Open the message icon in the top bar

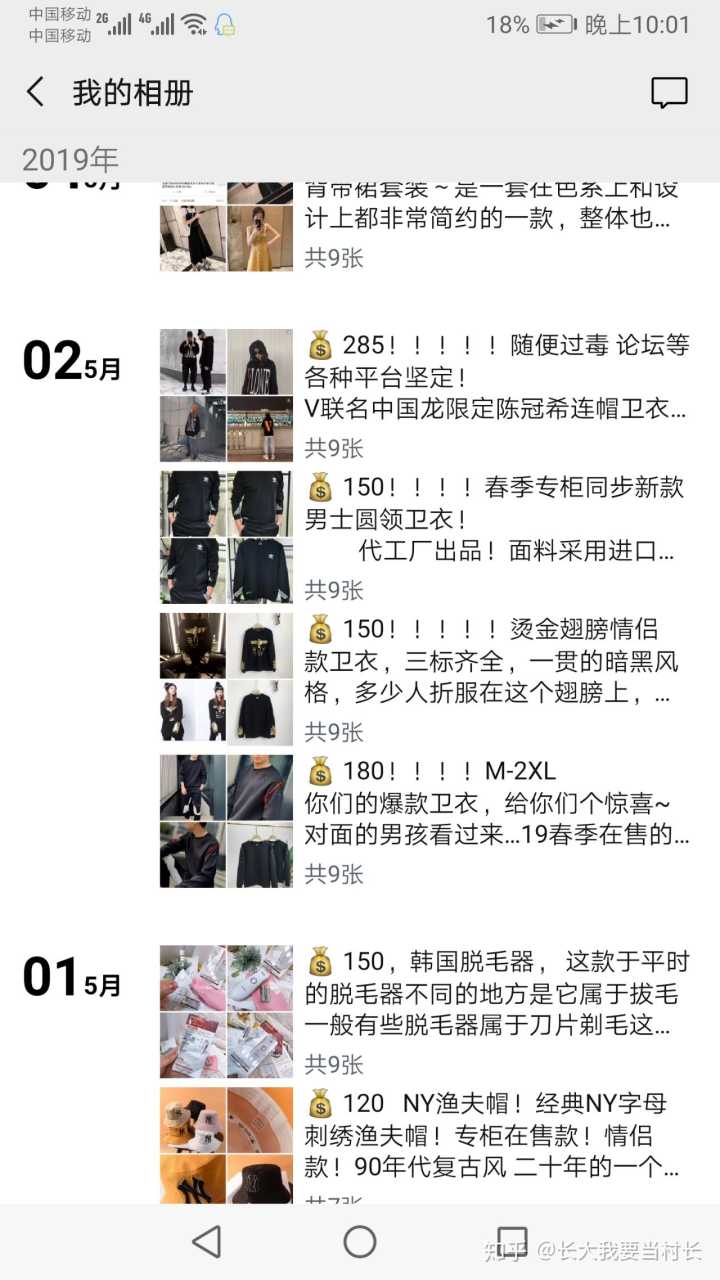click(x=669, y=93)
